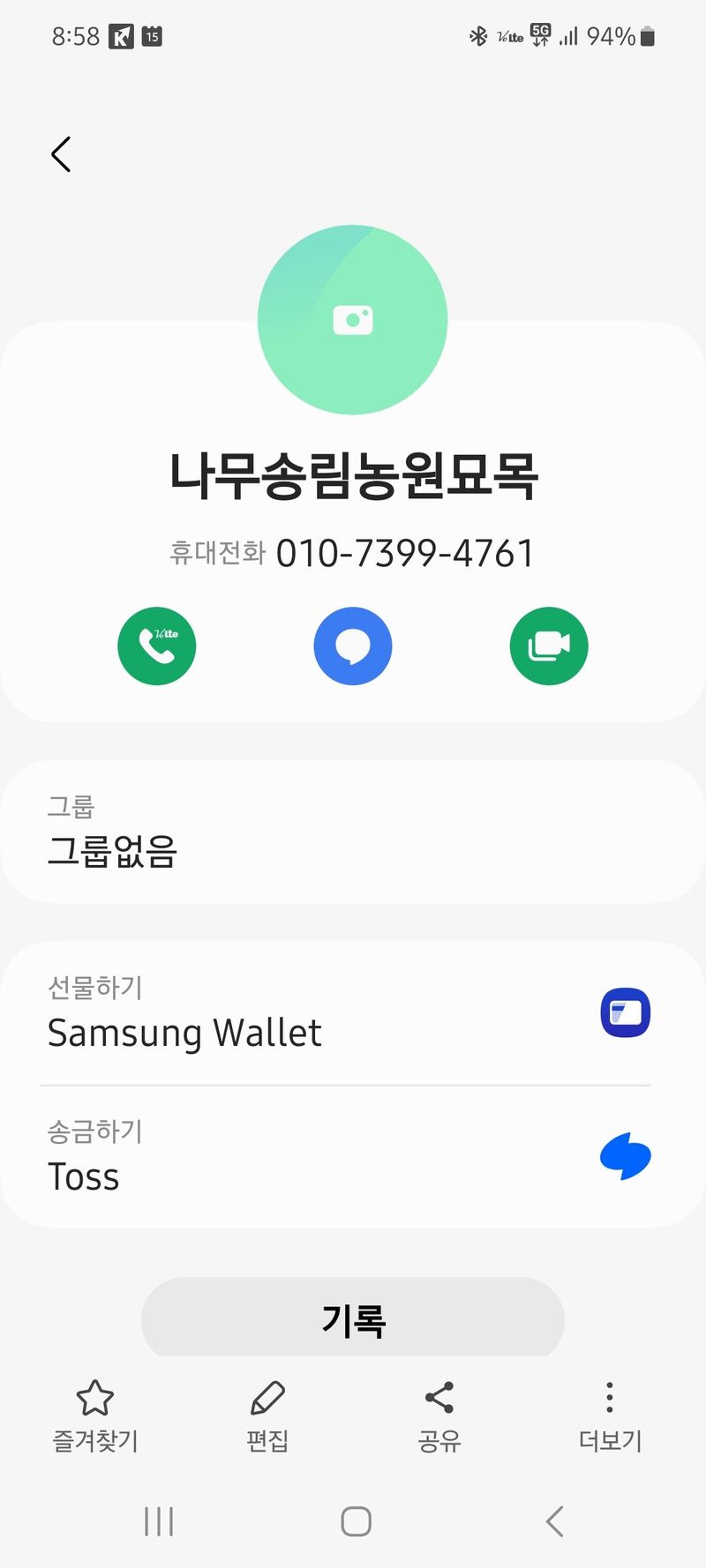Add contact to 즐겨찾기 favorites
This screenshot has height=1568, width=706.
coord(95,1415)
